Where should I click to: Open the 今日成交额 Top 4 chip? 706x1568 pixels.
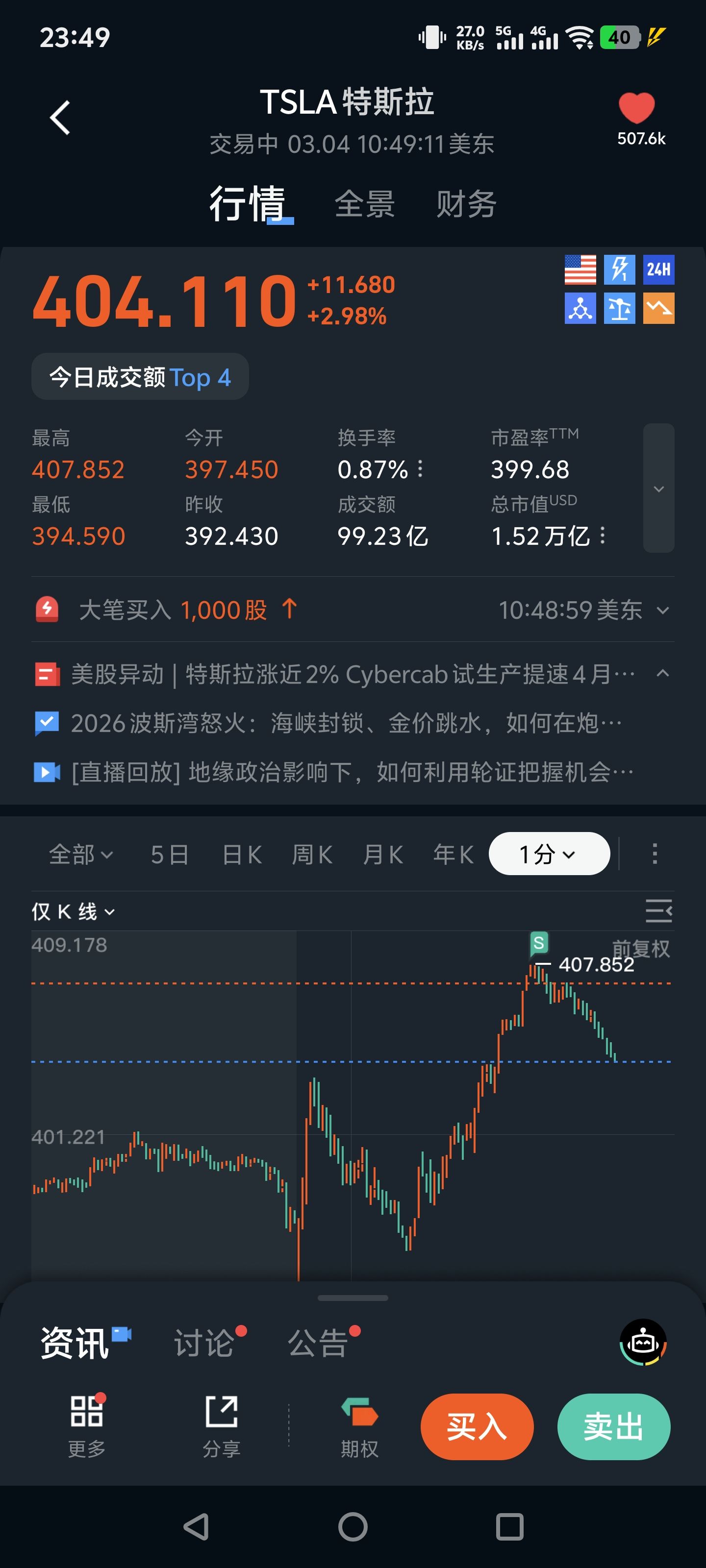tap(140, 377)
